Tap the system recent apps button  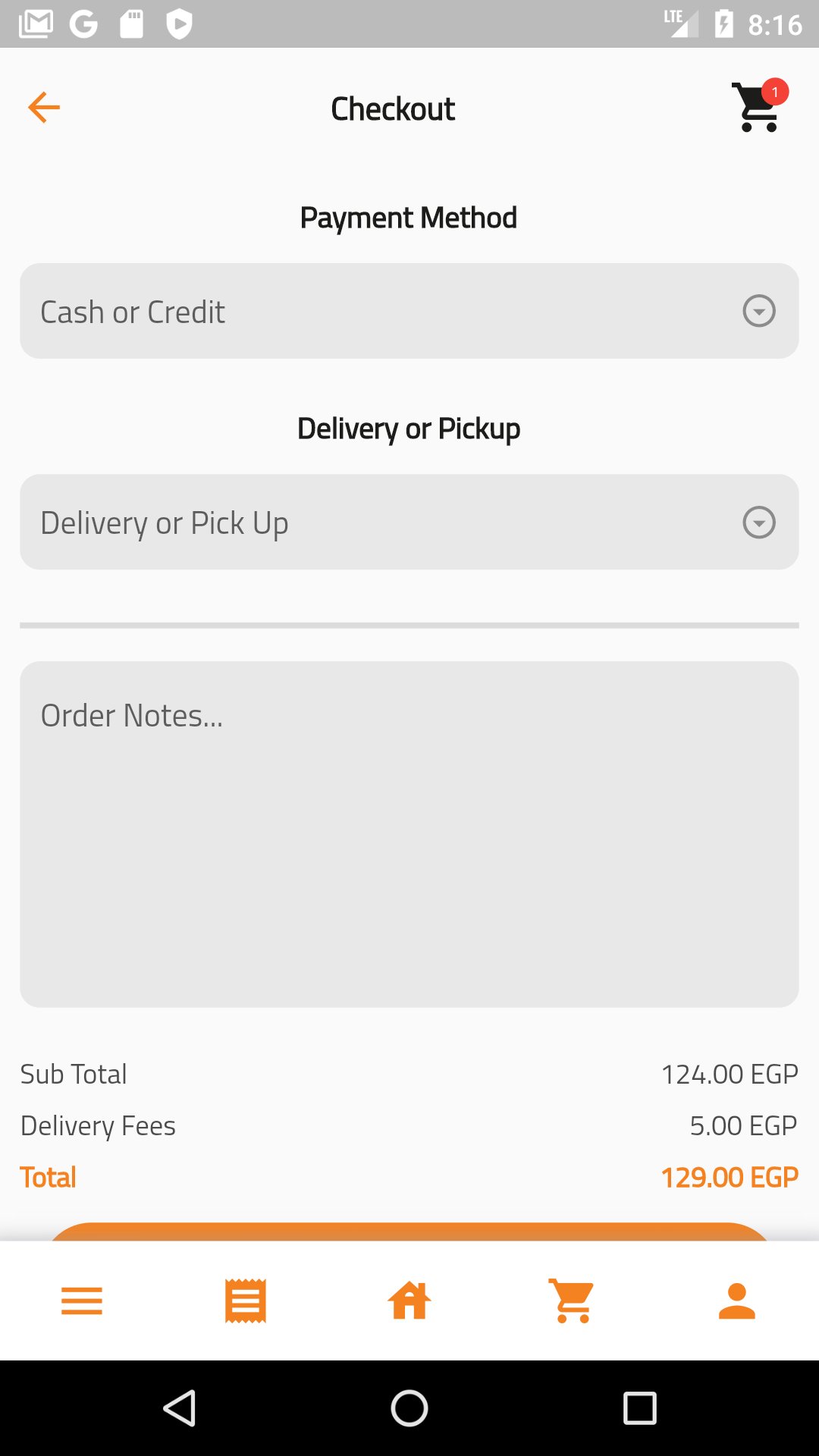tap(639, 1408)
